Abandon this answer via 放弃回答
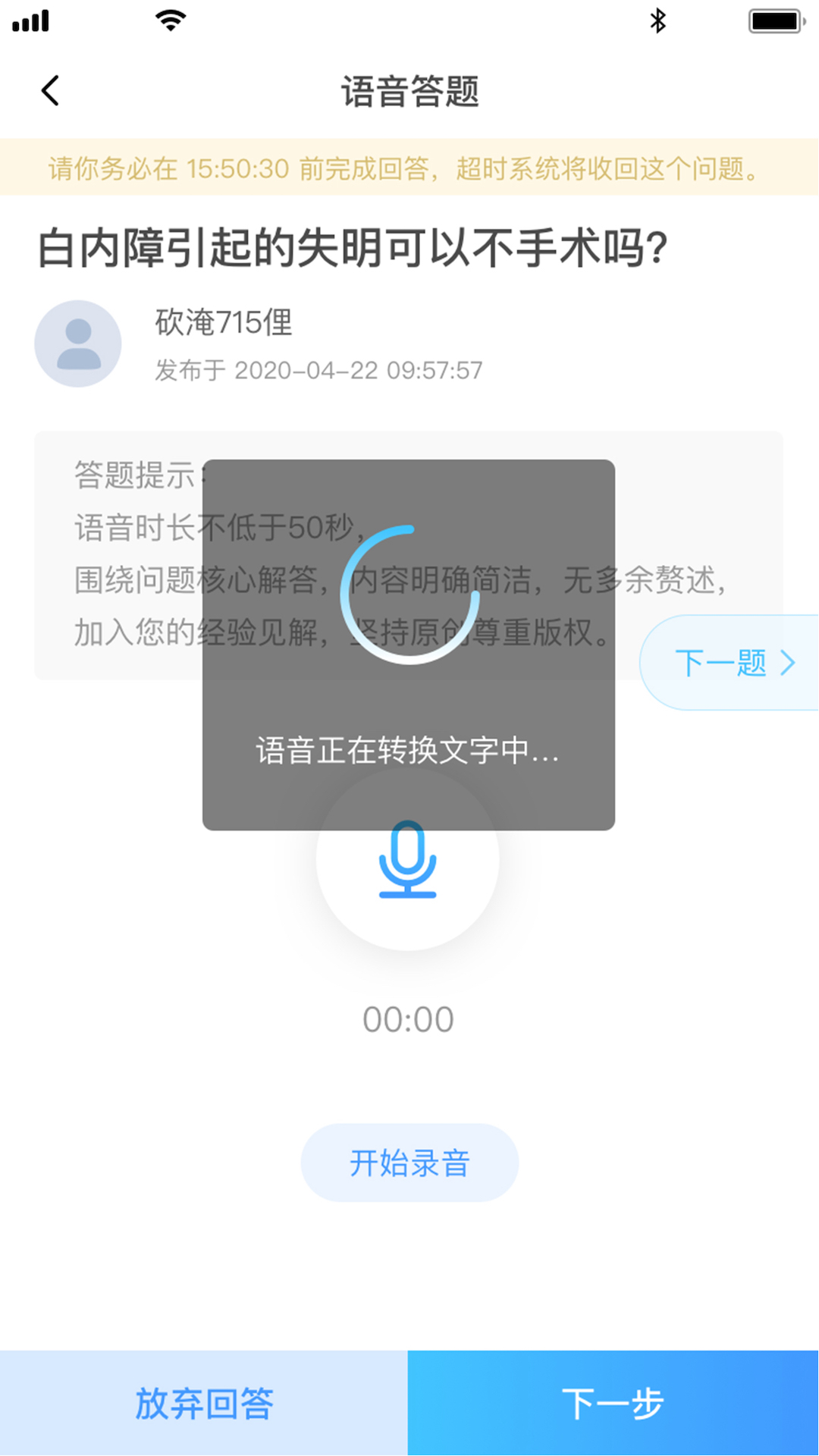This screenshot has height=1456, width=819. tap(204, 1403)
